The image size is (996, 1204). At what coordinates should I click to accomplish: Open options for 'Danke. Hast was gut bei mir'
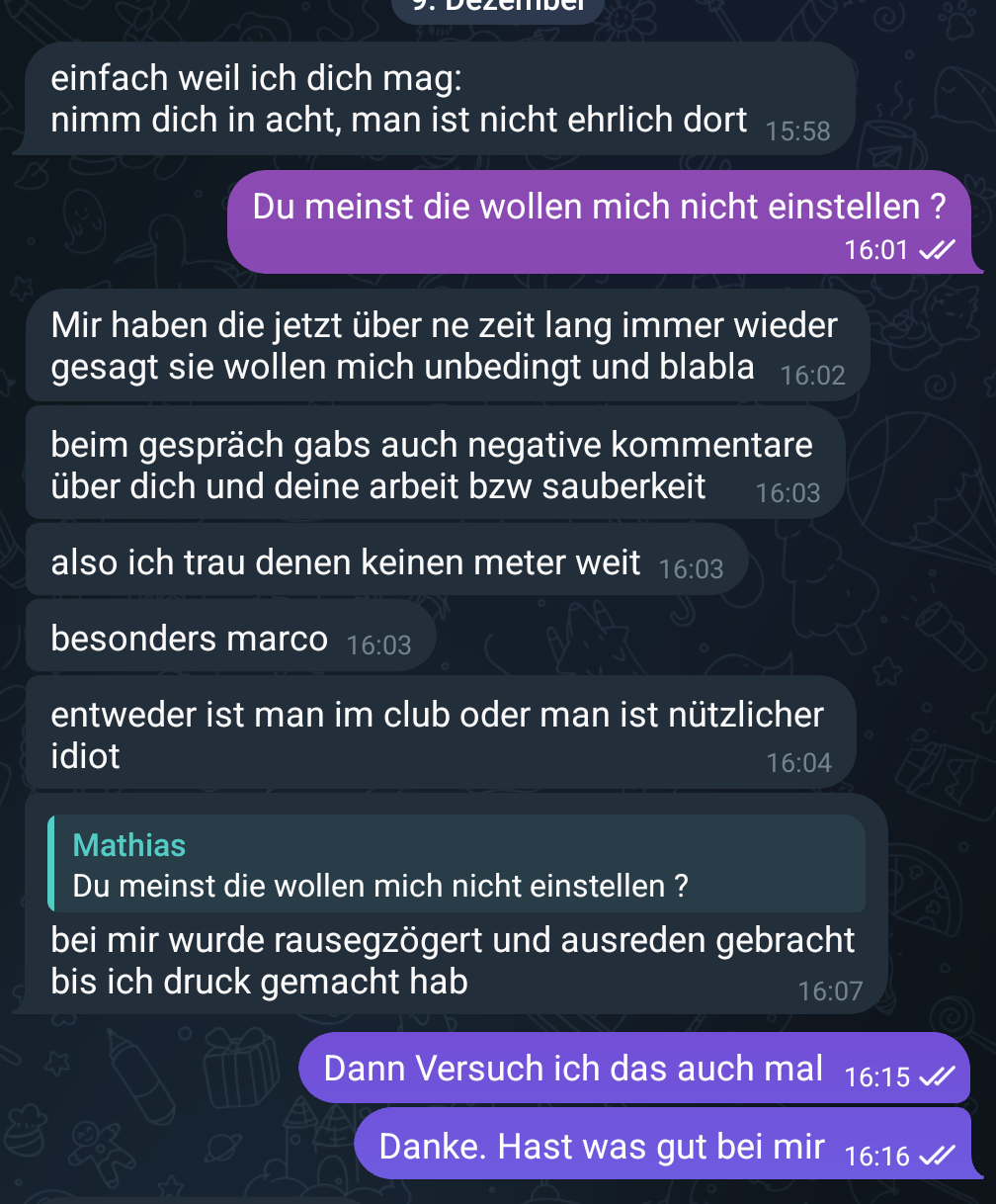[601, 1148]
